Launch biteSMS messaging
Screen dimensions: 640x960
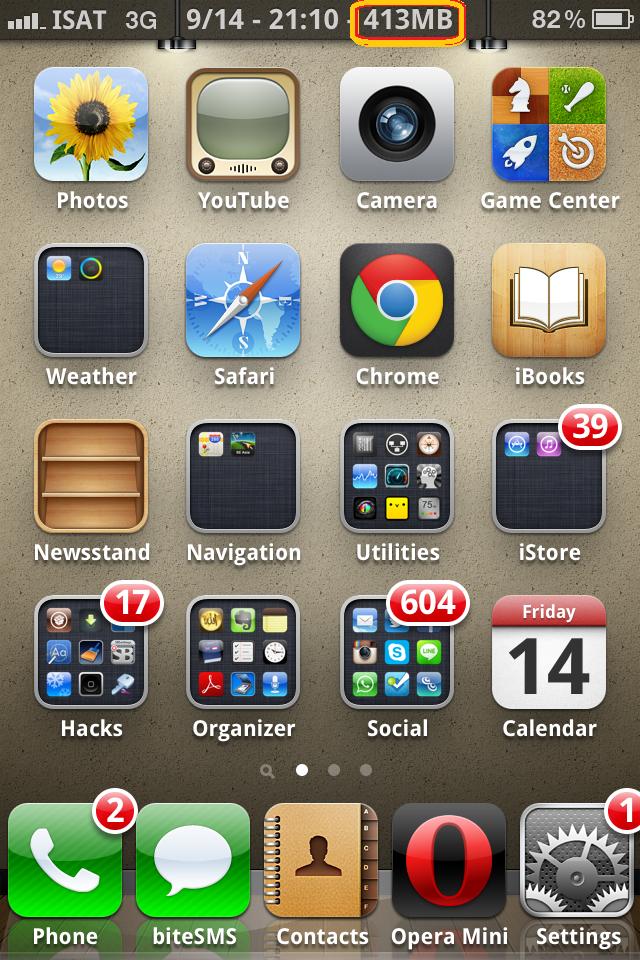[x=193, y=860]
